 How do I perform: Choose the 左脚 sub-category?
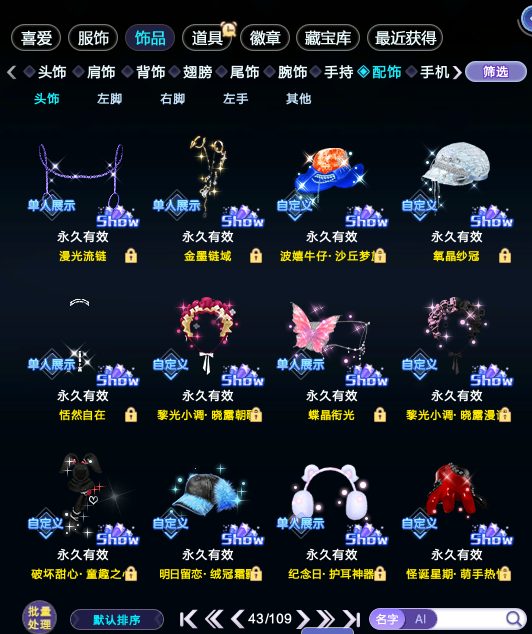[109, 99]
